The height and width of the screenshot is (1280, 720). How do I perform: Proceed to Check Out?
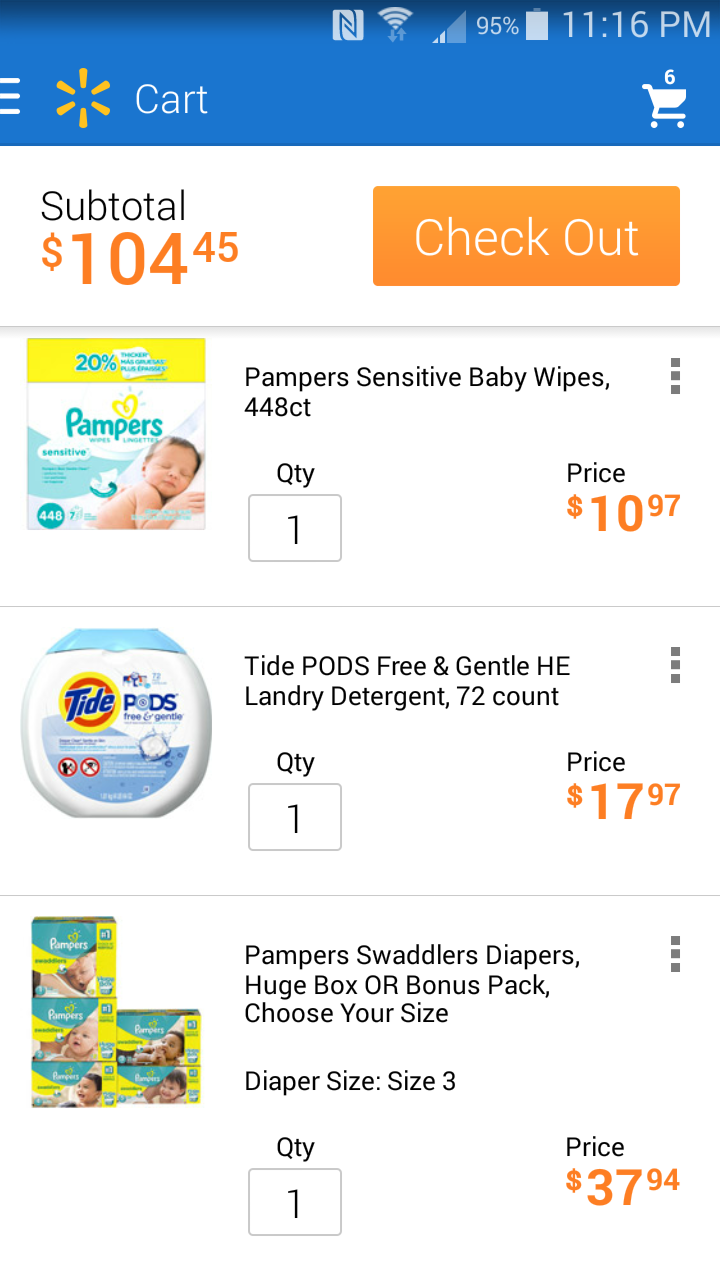coord(526,236)
